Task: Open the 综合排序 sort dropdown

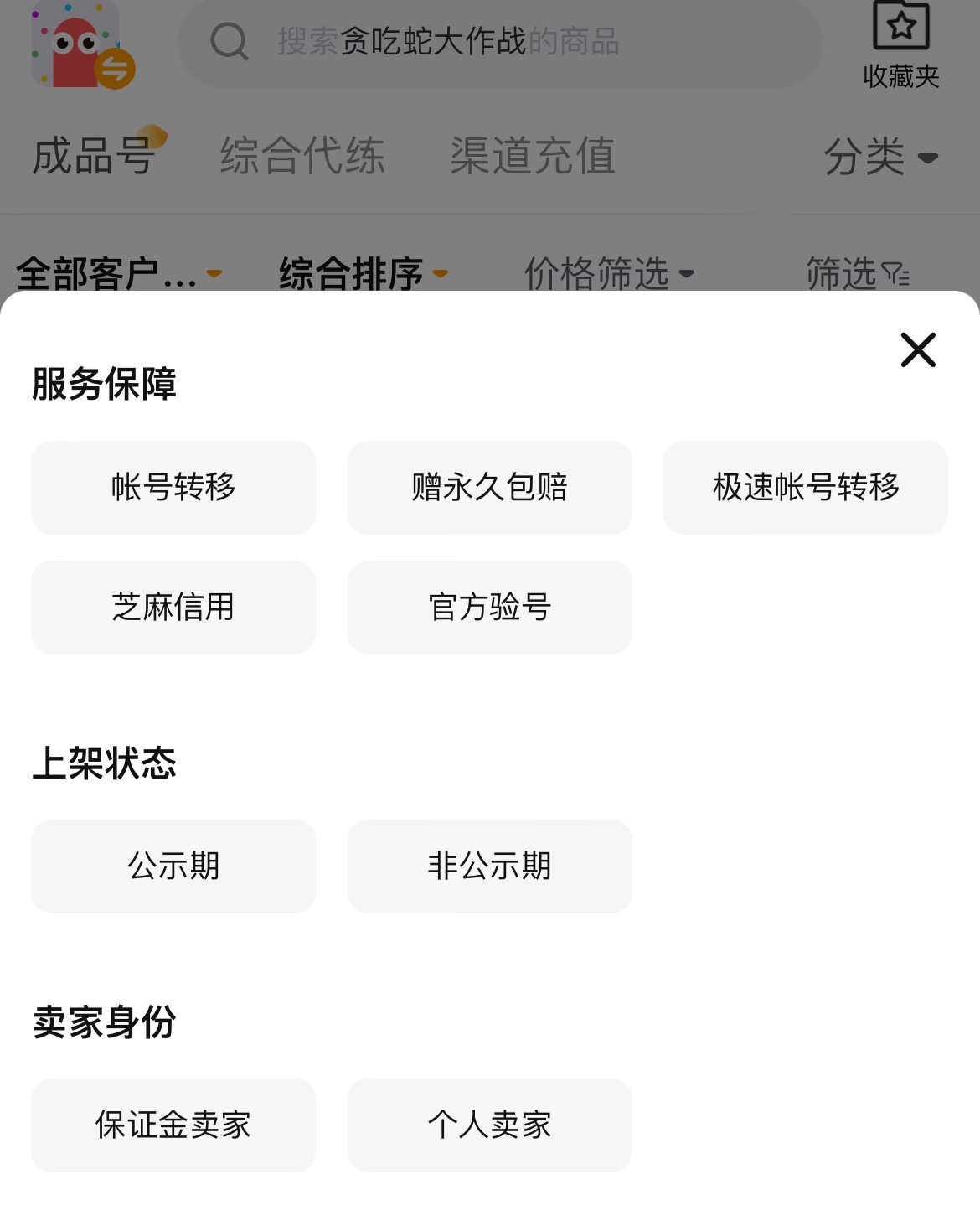Action: [x=363, y=273]
